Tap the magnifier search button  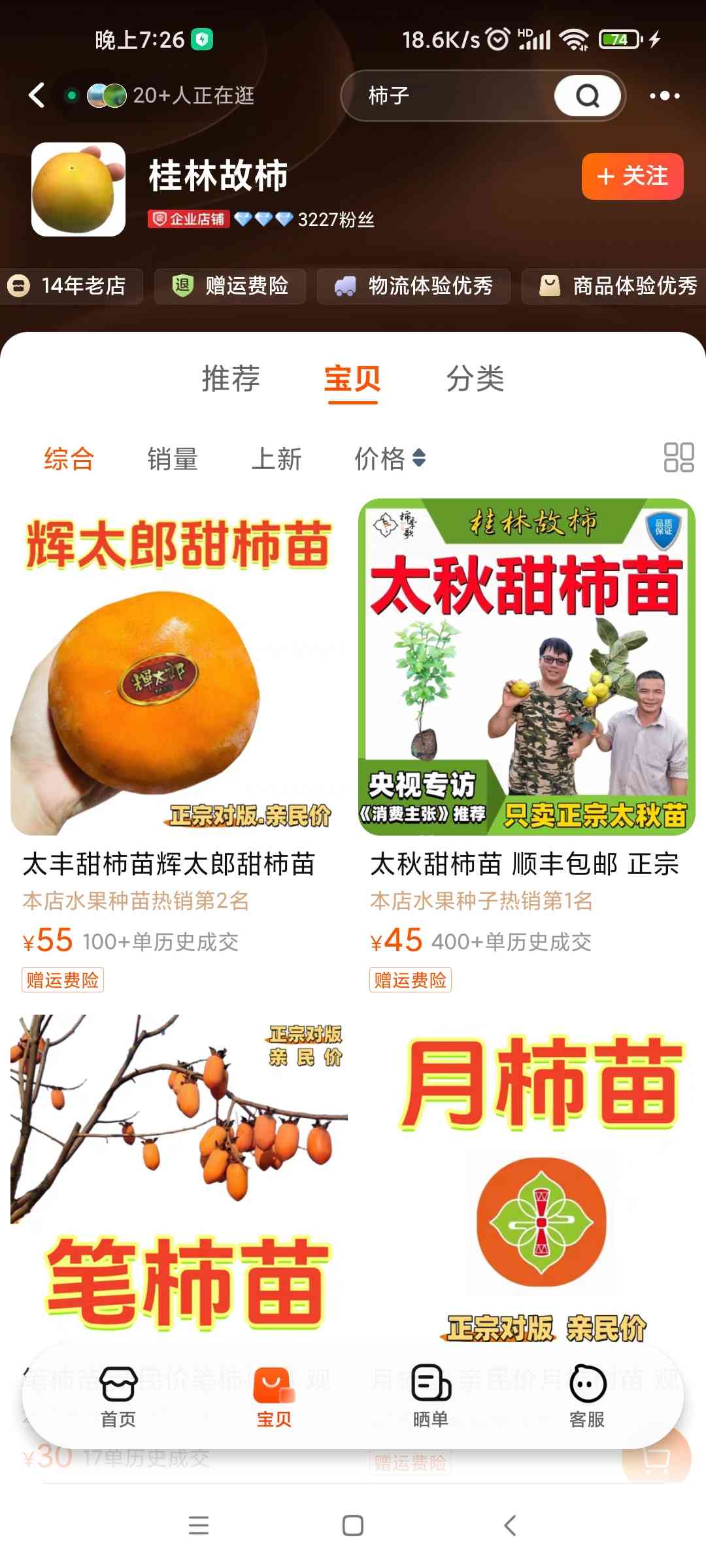point(588,96)
